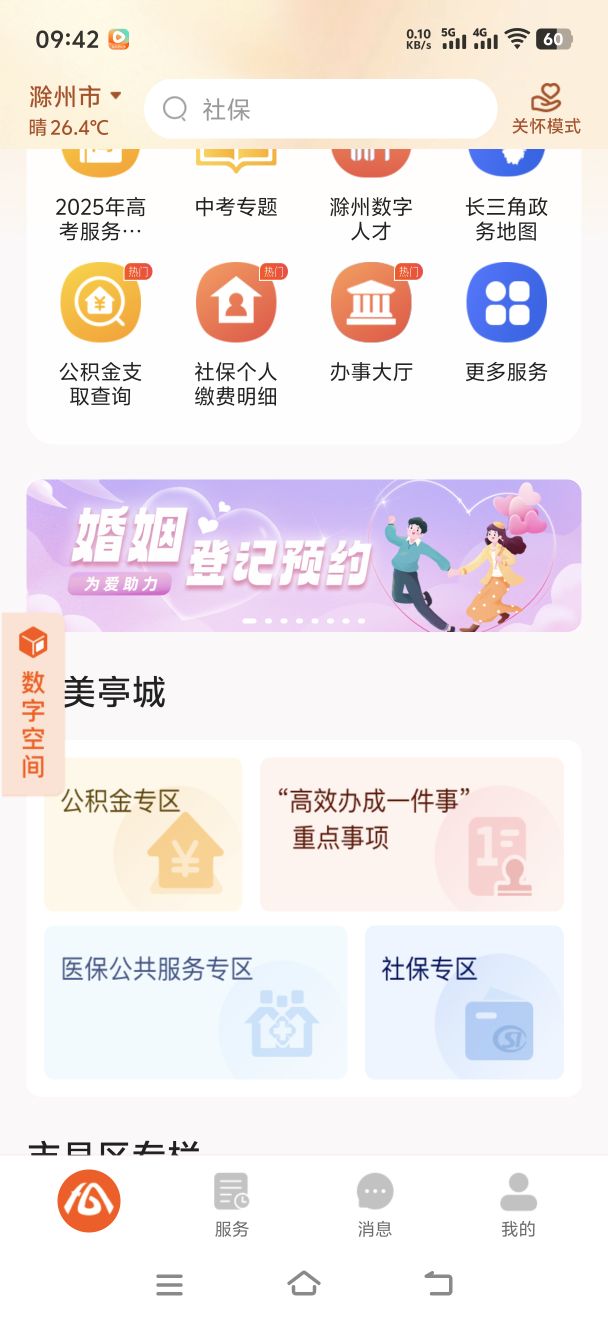Switch to the 我的 tab
608x1320 pixels.
[x=518, y=1205]
